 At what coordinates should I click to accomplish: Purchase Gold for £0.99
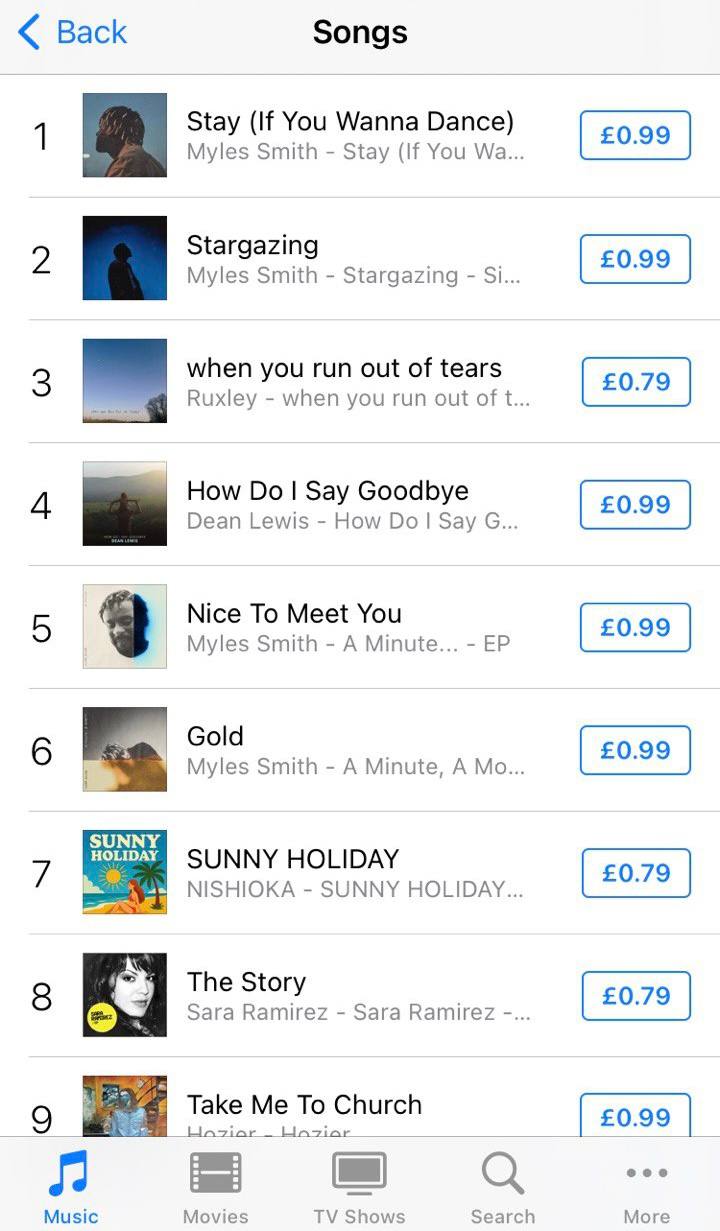(x=635, y=750)
